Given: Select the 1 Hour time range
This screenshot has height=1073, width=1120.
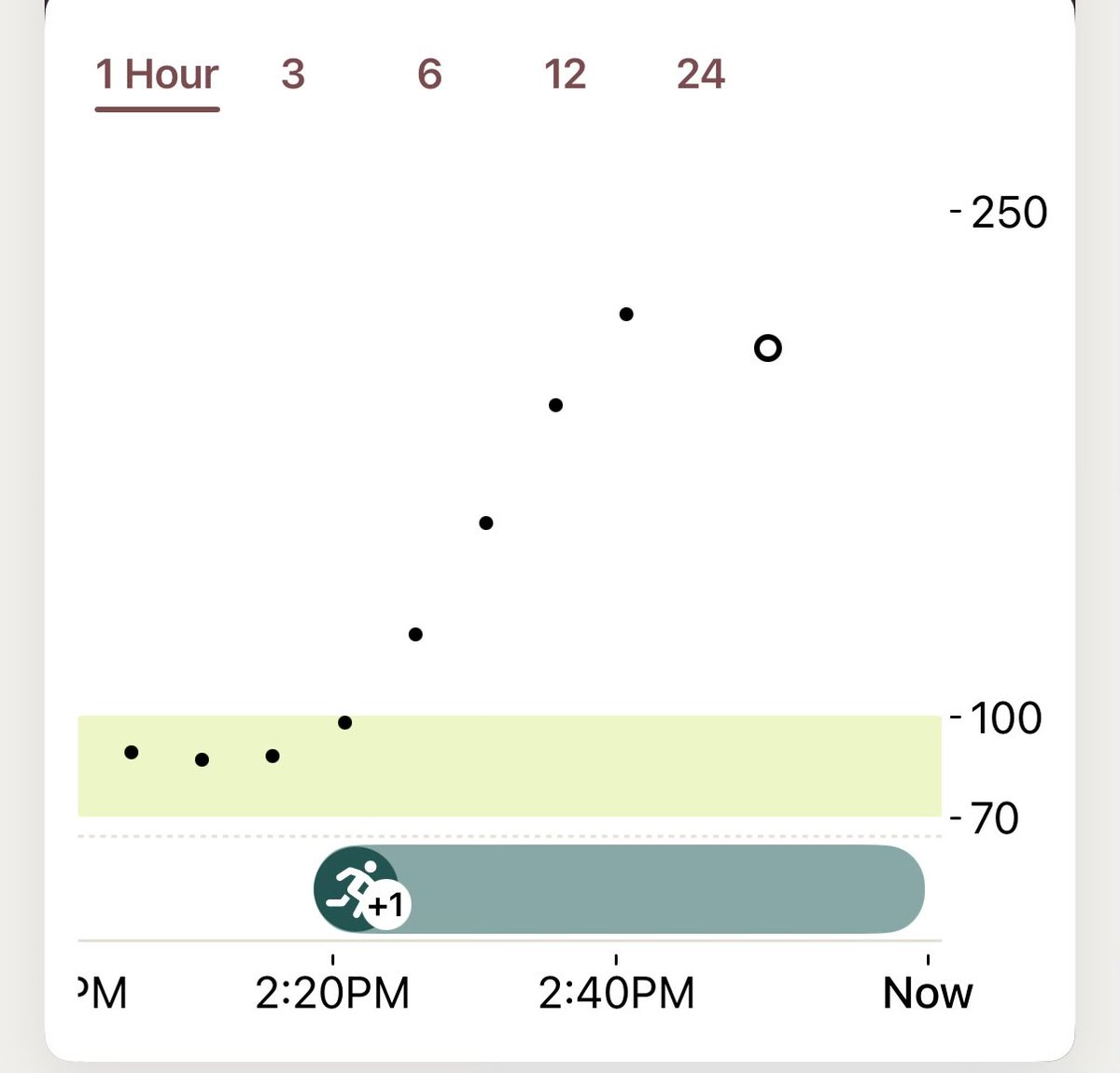Looking at the screenshot, I should [157, 75].
